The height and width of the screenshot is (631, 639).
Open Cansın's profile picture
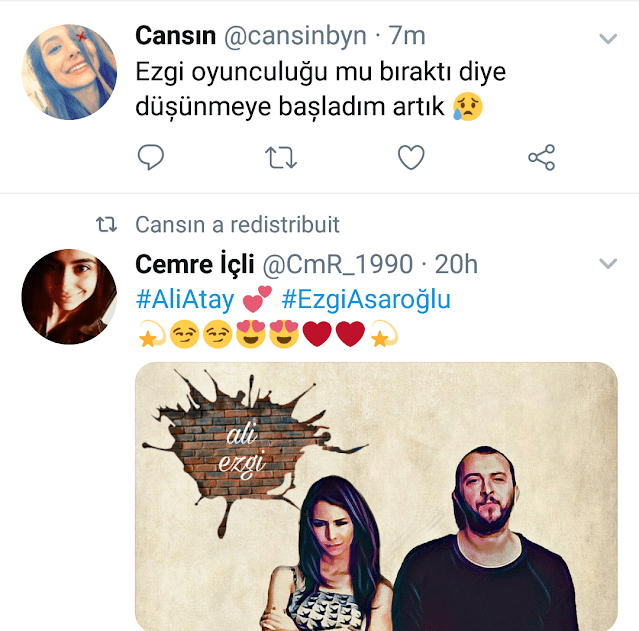tap(69, 71)
